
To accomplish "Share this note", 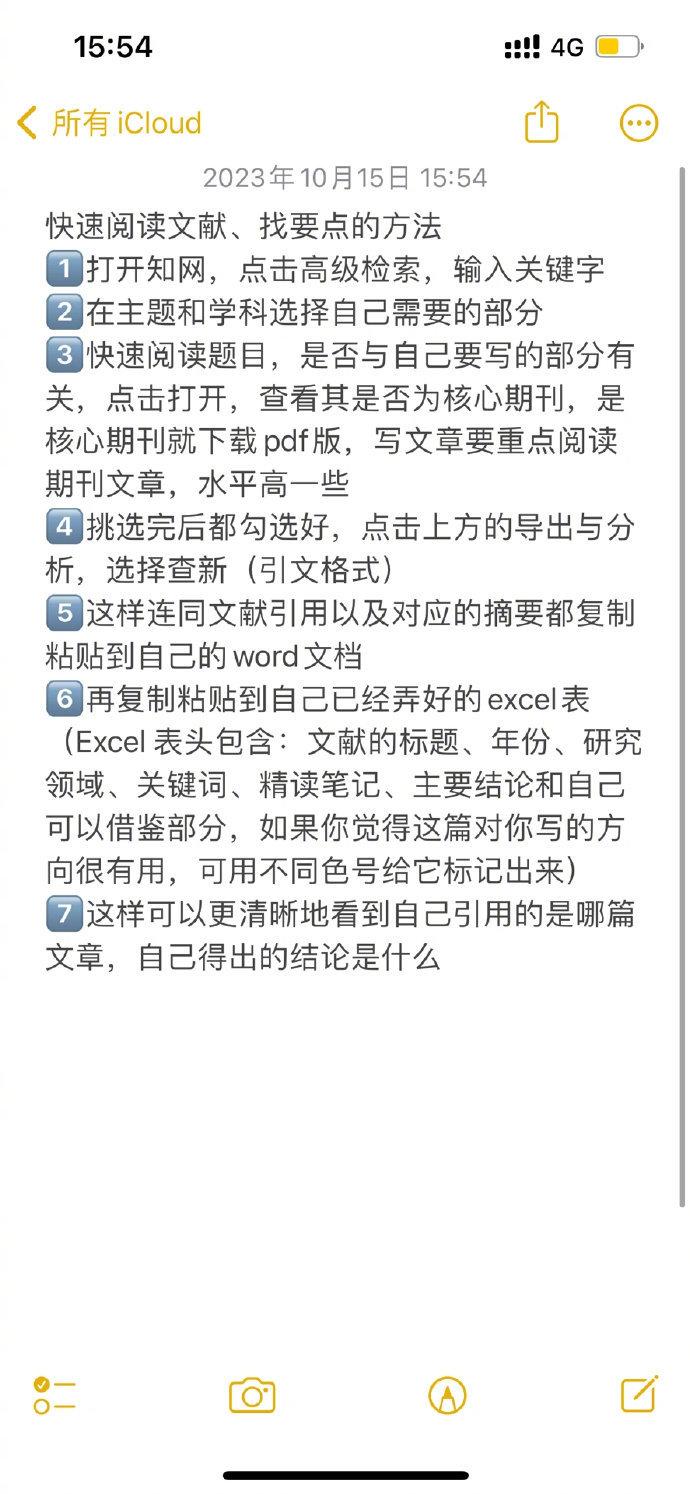I will point(541,122).
